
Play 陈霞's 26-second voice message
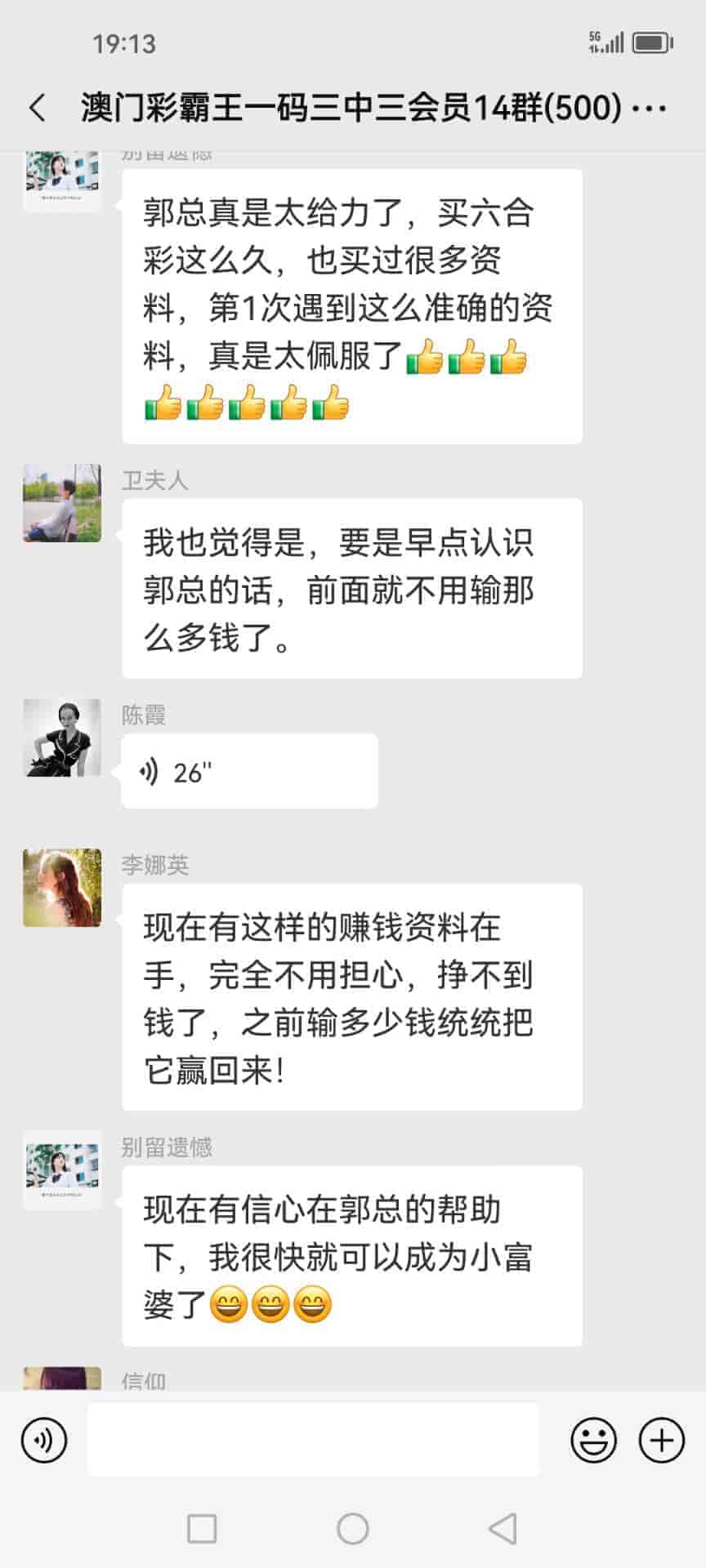[249, 771]
